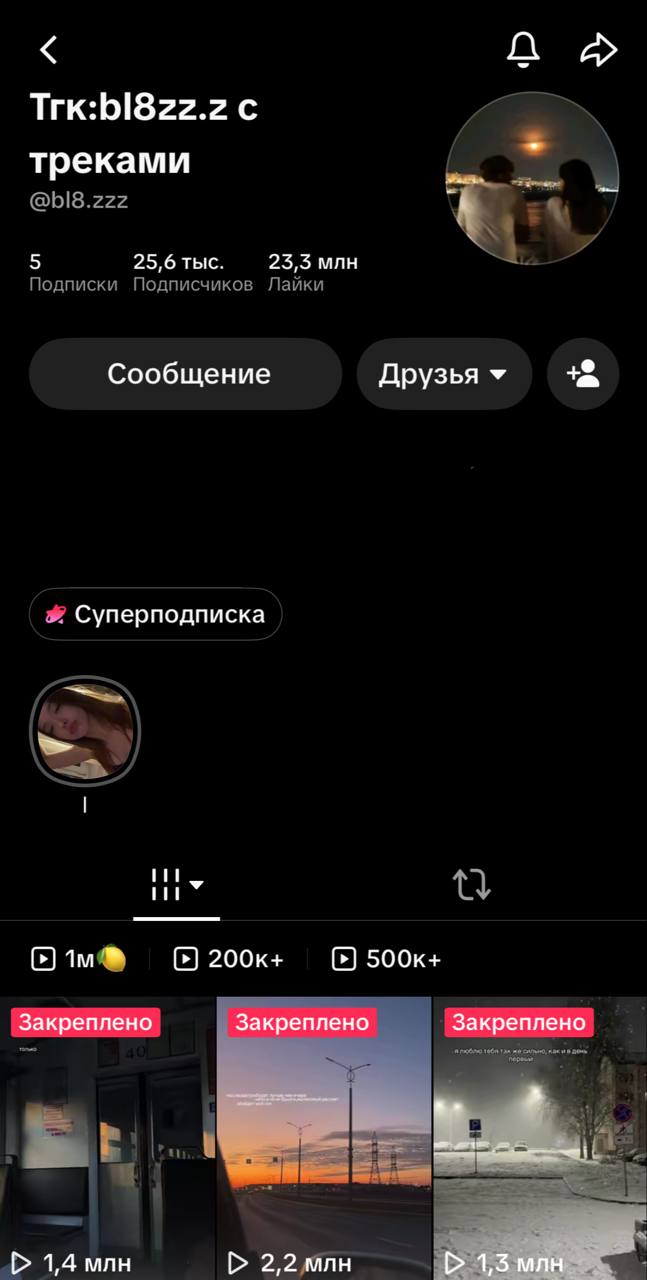Tap the Сообщение button
This screenshot has height=1280, width=647.
186,374
